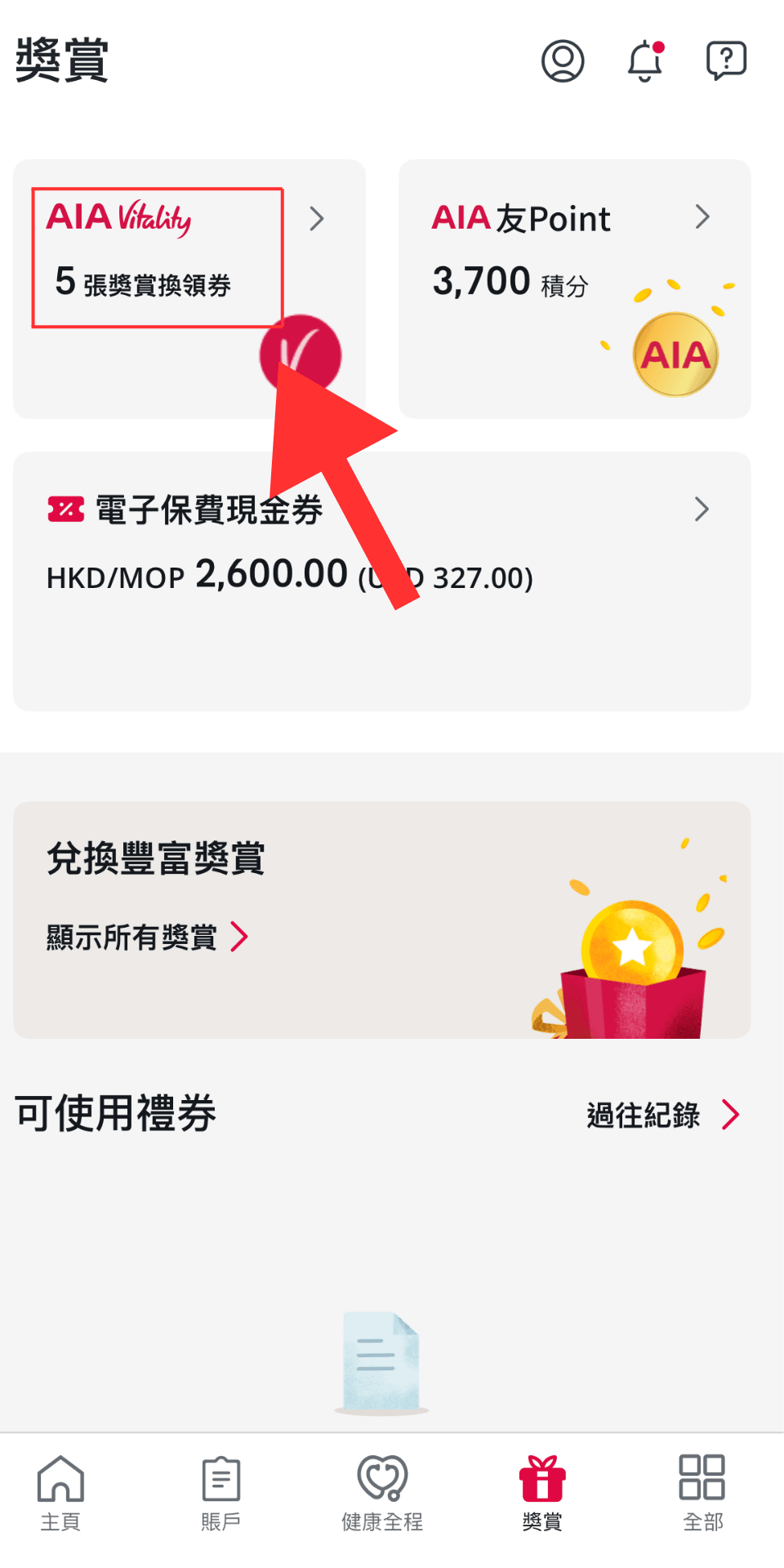The height and width of the screenshot is (1568, 784).
Task: Open the profile account icon
Action: [563, 60]
